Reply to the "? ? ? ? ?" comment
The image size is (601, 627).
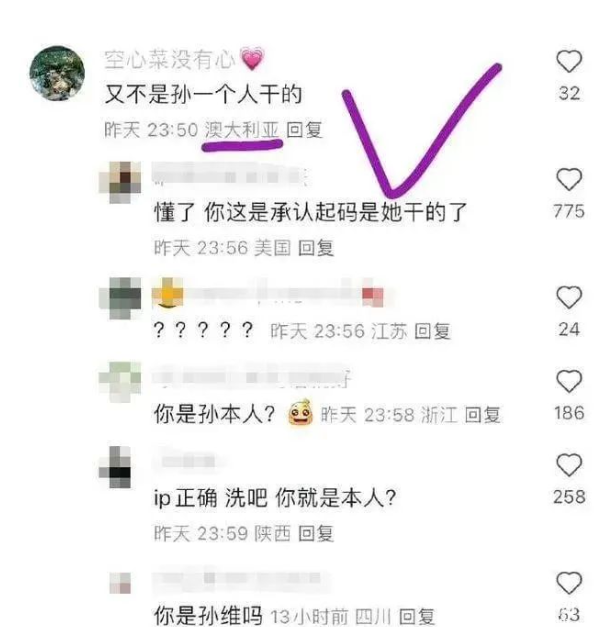click(x=432, y=330)
